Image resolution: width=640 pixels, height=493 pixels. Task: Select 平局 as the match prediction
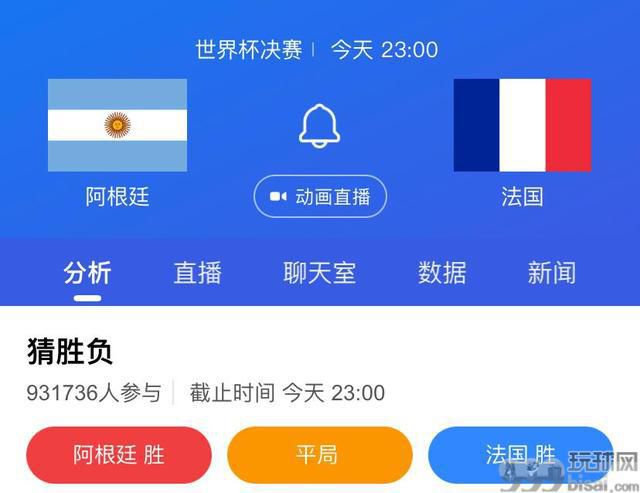[319, 455]
